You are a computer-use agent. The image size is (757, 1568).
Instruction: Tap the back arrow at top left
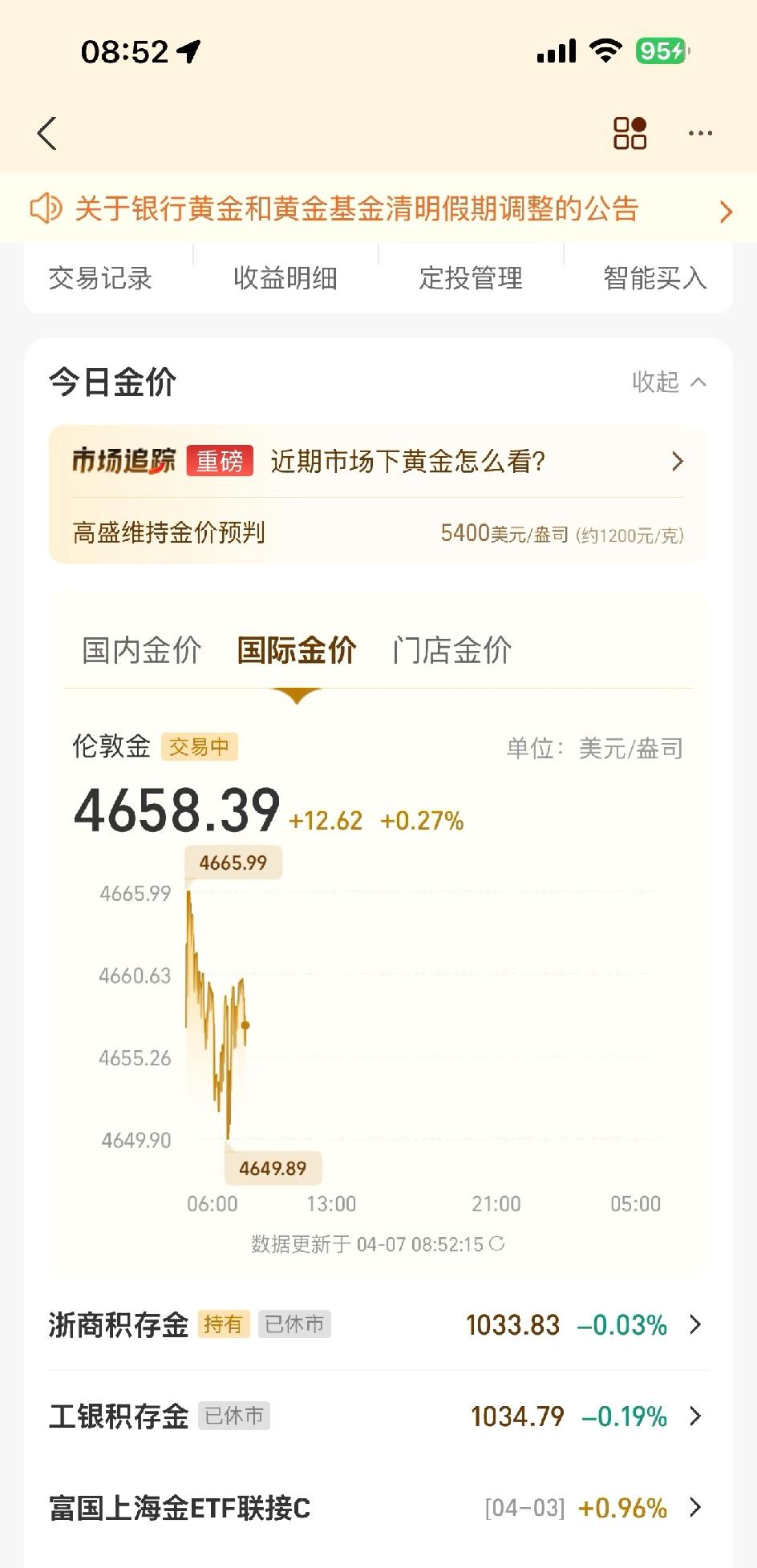tap(47, 132)
